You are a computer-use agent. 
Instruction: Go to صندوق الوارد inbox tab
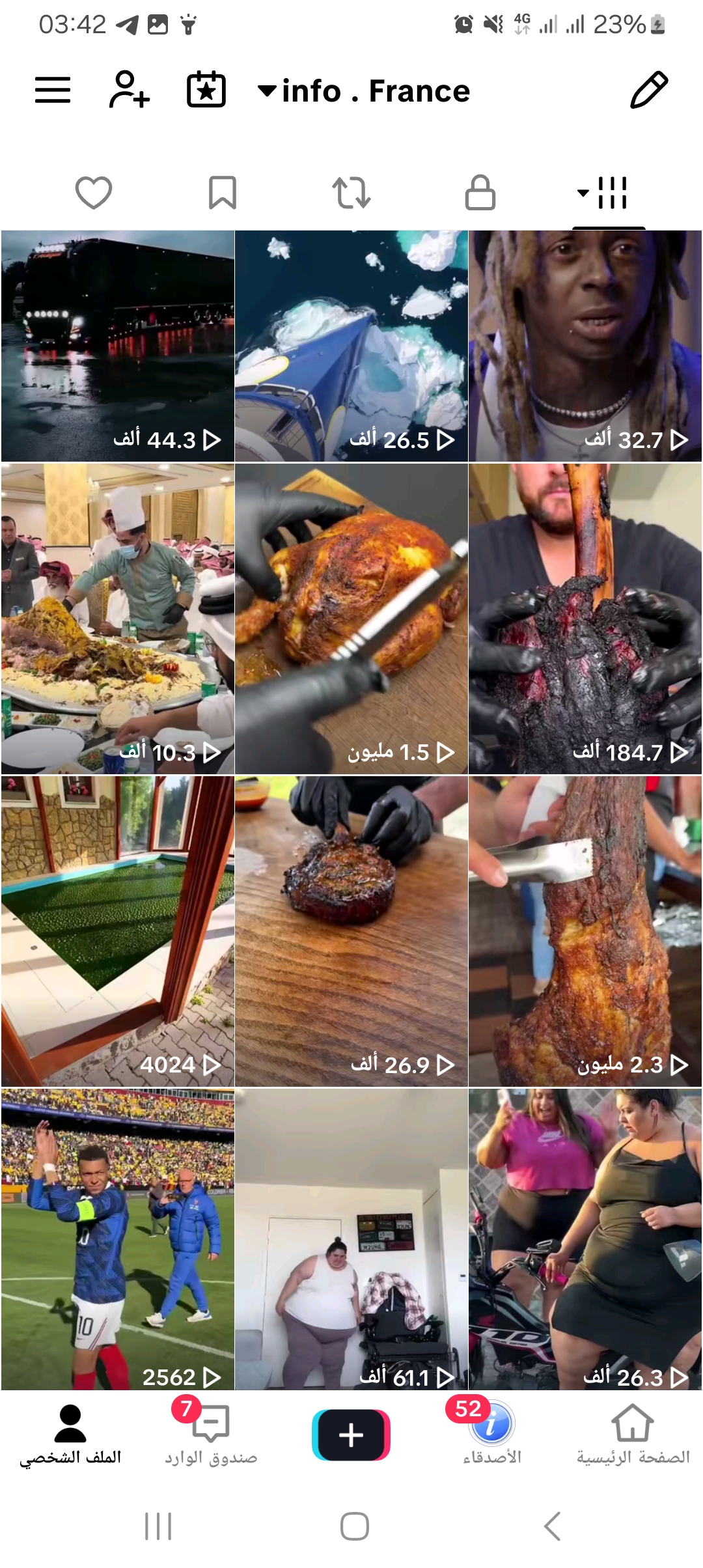tap(211, 1434)
